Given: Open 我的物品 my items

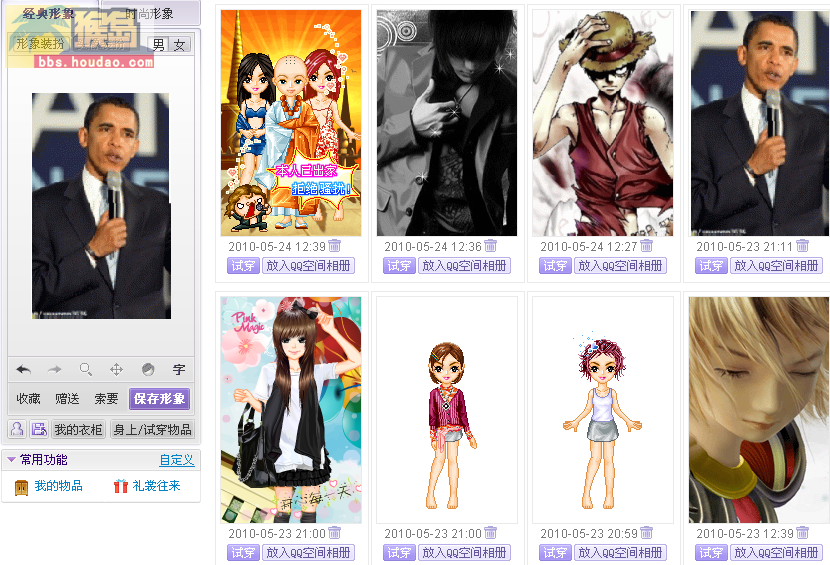Looking at the screenshot, I should click(58, 486).
